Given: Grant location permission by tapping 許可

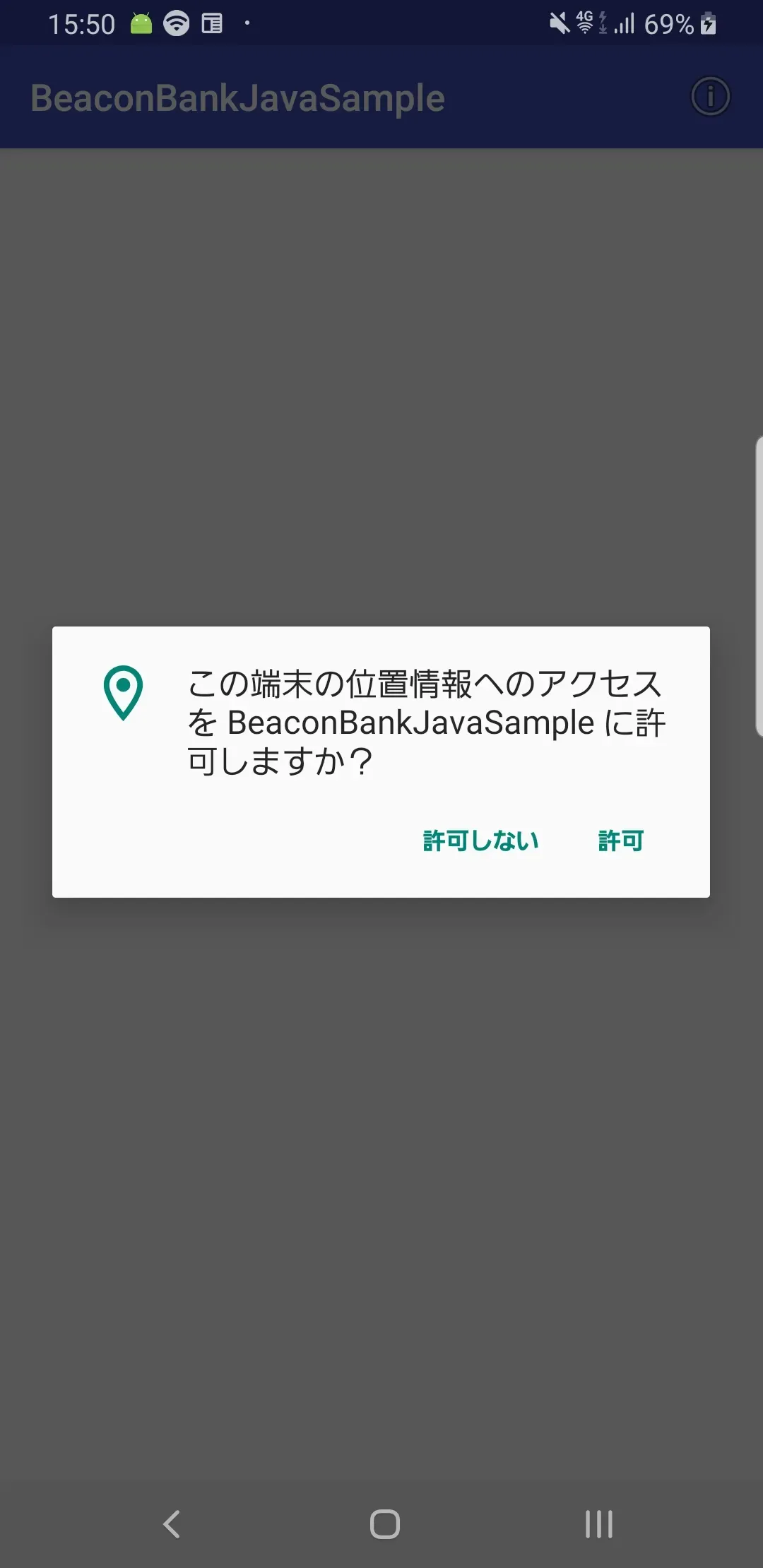Looking at the screenshot, I should (x=619, y=841).
